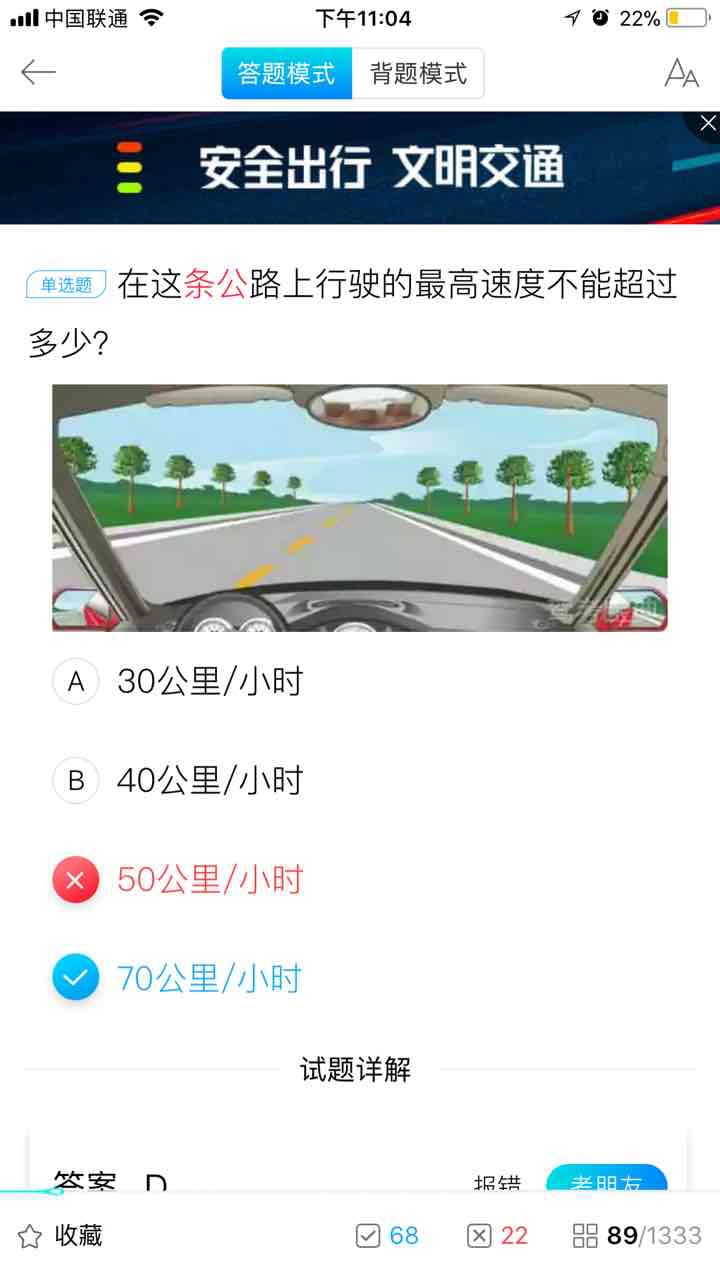Image resolution: width=720 pixels, height=1280 pixels.
Task: Open the font size setting
Action: [681, 73]
